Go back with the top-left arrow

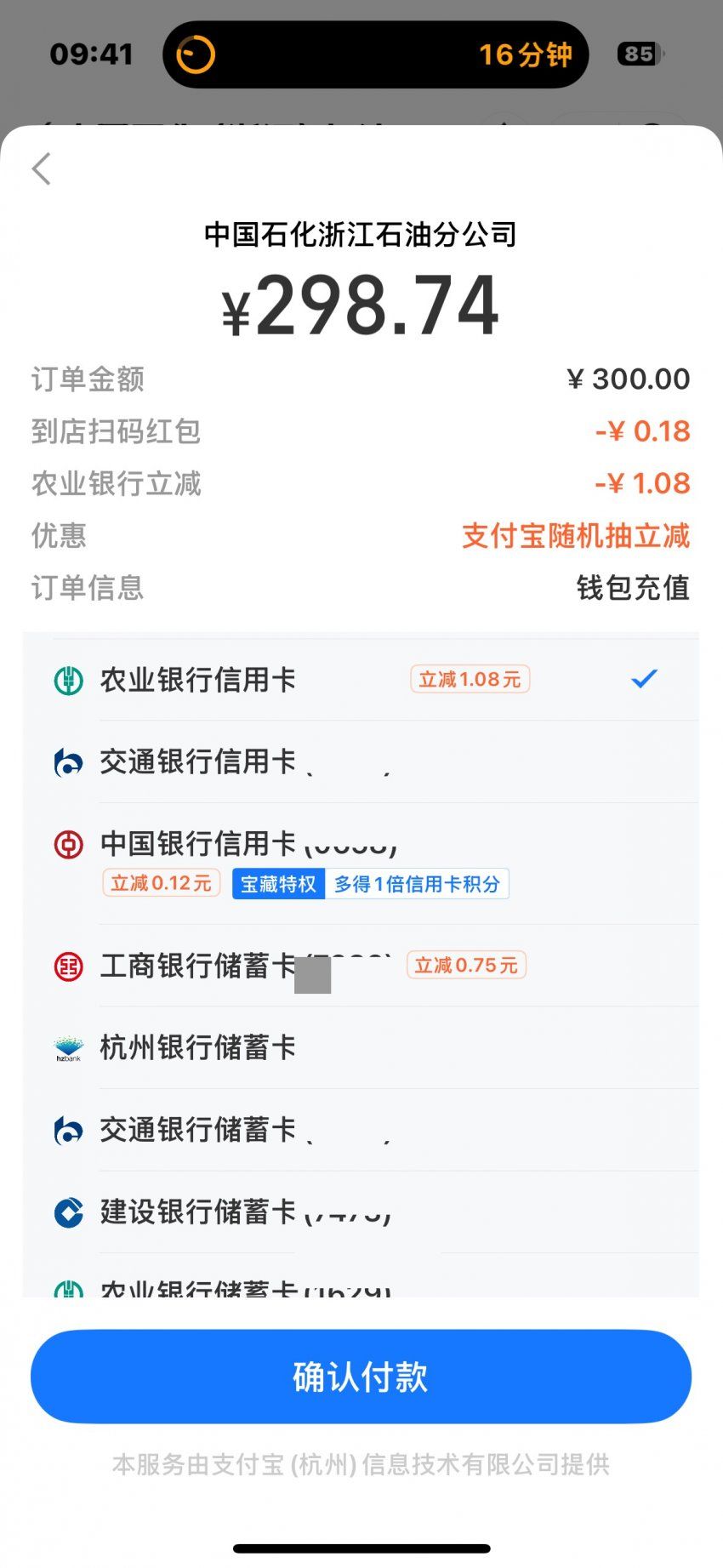pos(42,168)
